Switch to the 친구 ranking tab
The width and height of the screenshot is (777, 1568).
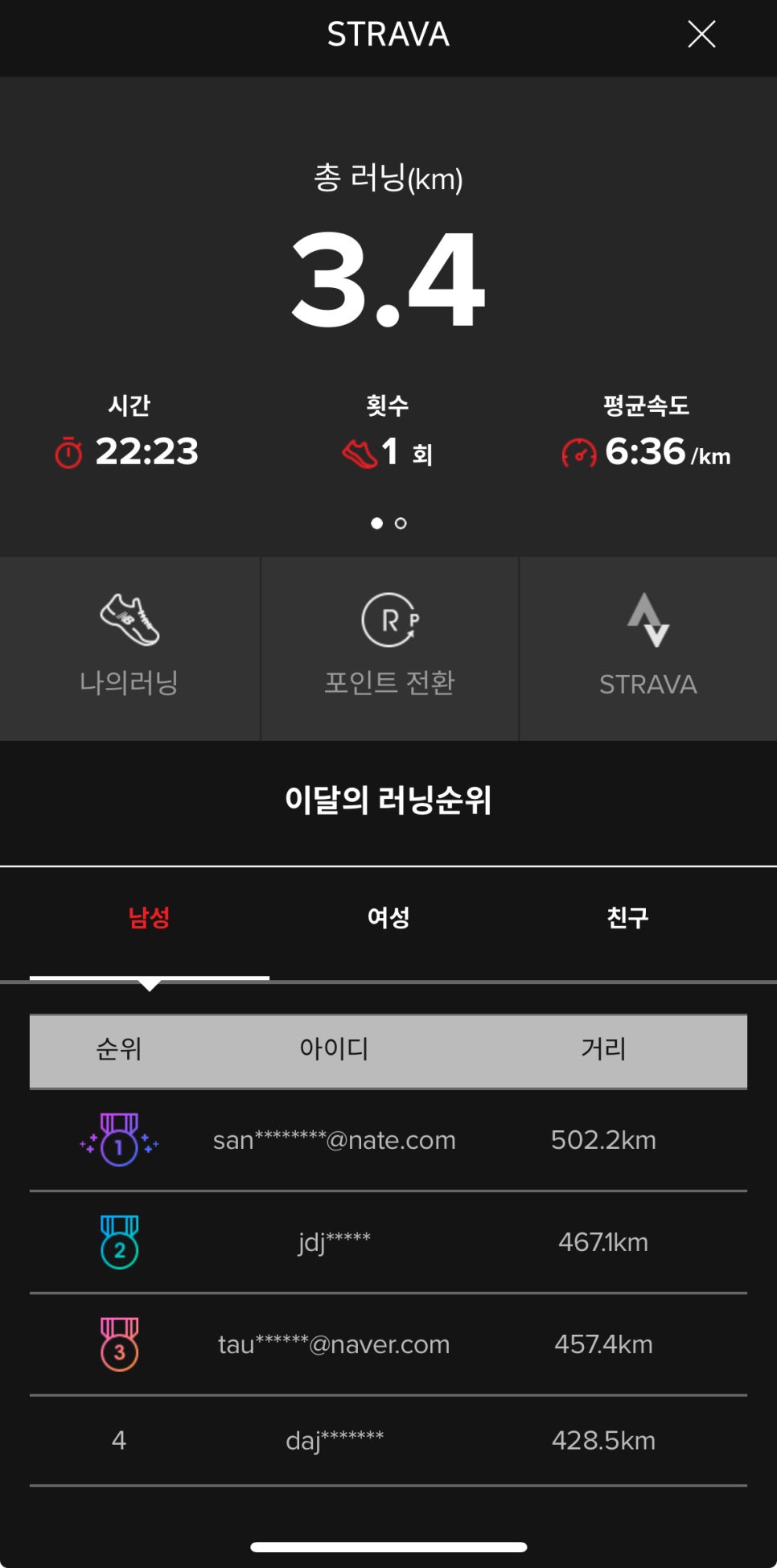[627, 917]
